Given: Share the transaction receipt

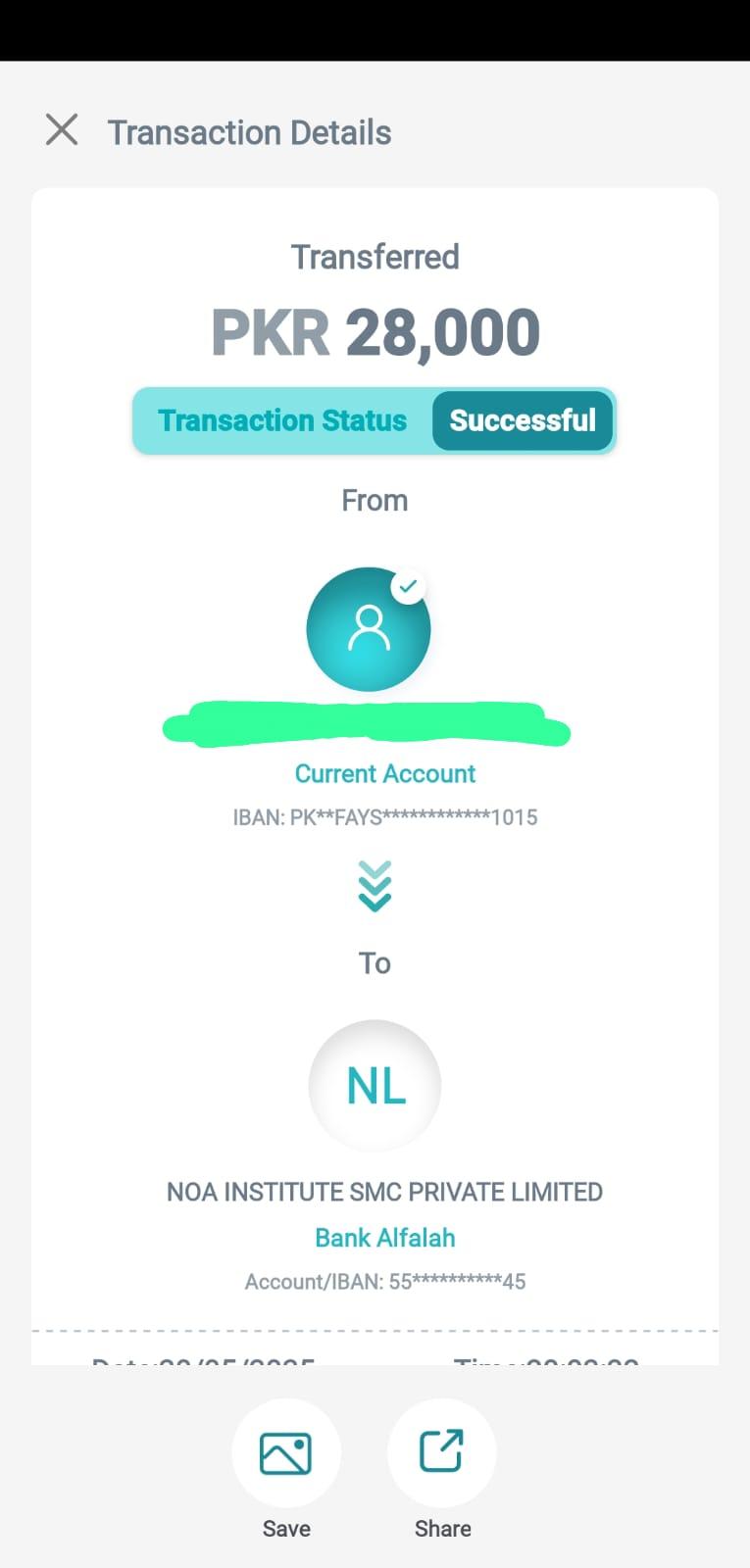Looking at the screenshot, I should pyautogui.click(x=441, y=1452).
